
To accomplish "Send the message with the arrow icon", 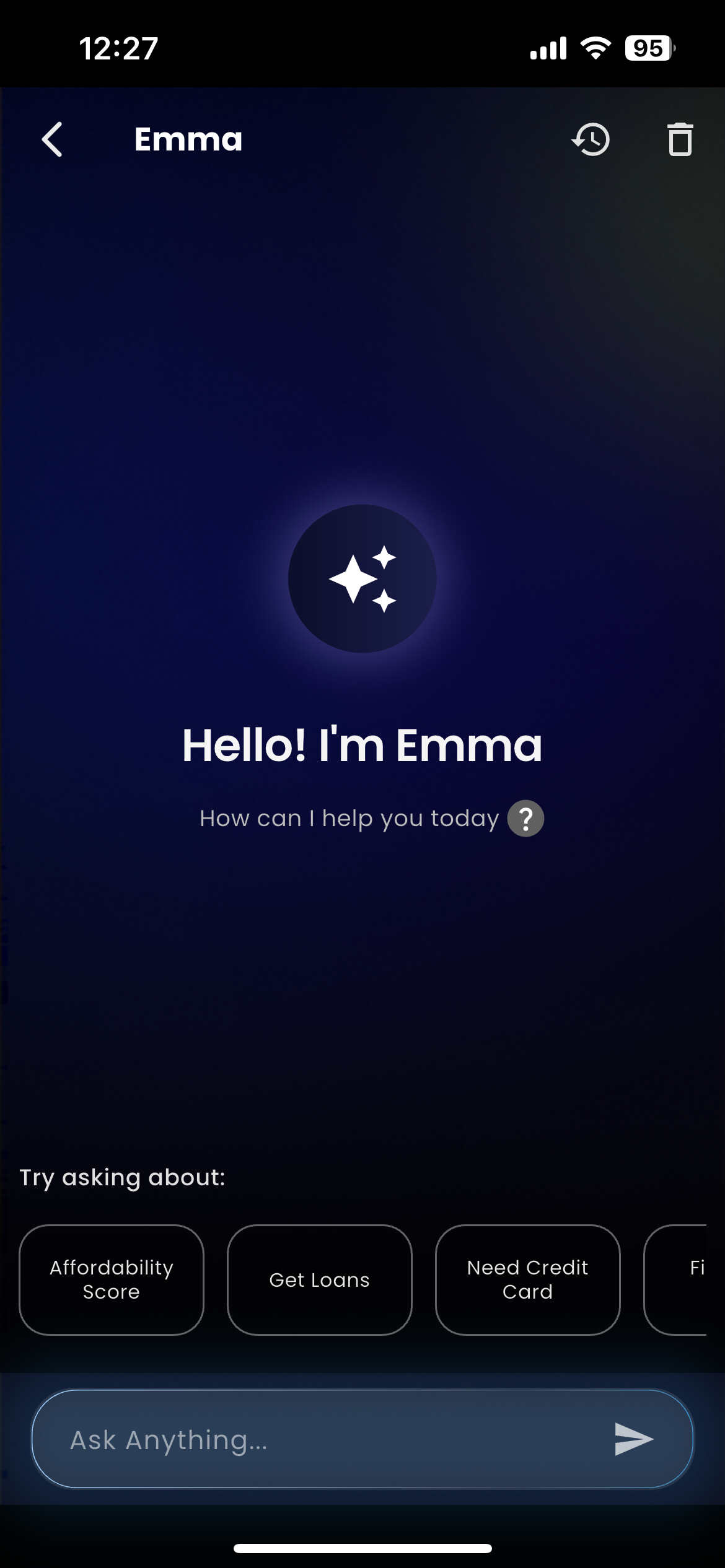I will coord(633,1439).
